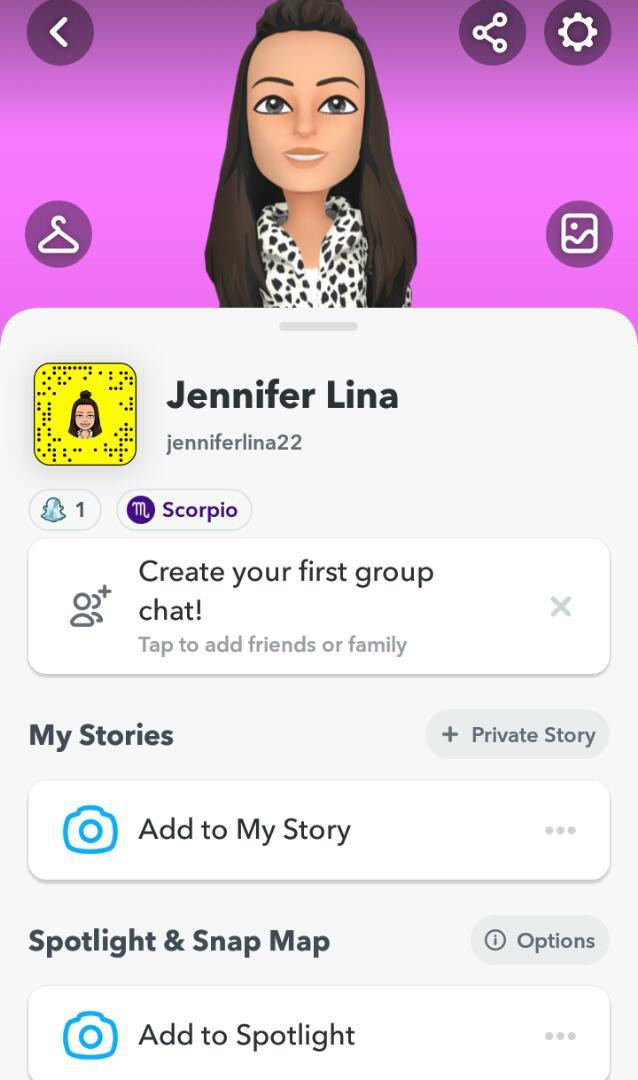Viewport: 638px width, 1080px height.
Task: Change Bitmoji outfit with hanger icon
Action: tap(59, 235)
